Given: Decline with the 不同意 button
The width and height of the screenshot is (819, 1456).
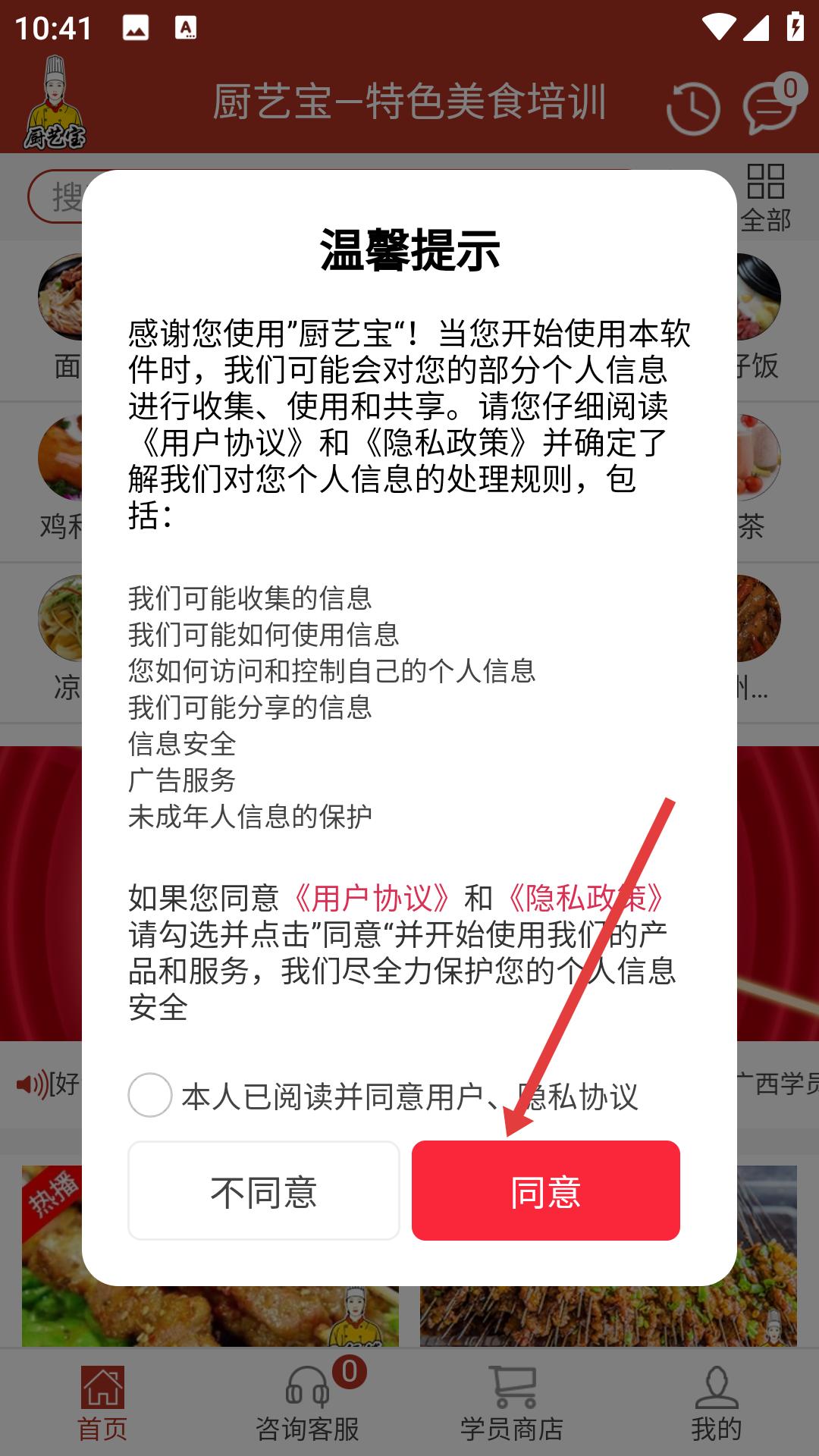Looking at the screenshot, I should (264, 1191).
